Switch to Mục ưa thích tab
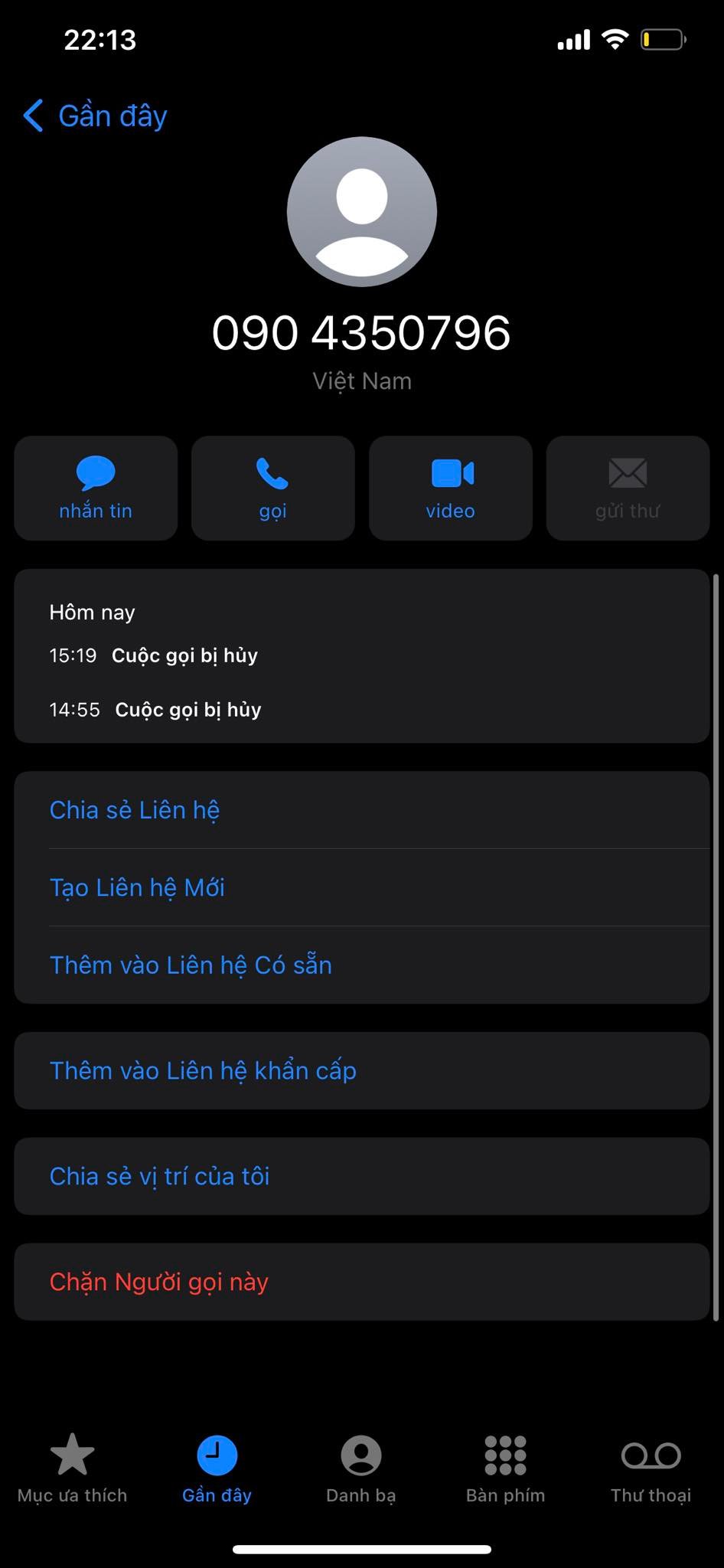The width and height of the screenshot is (724, 1568). 72,1468
